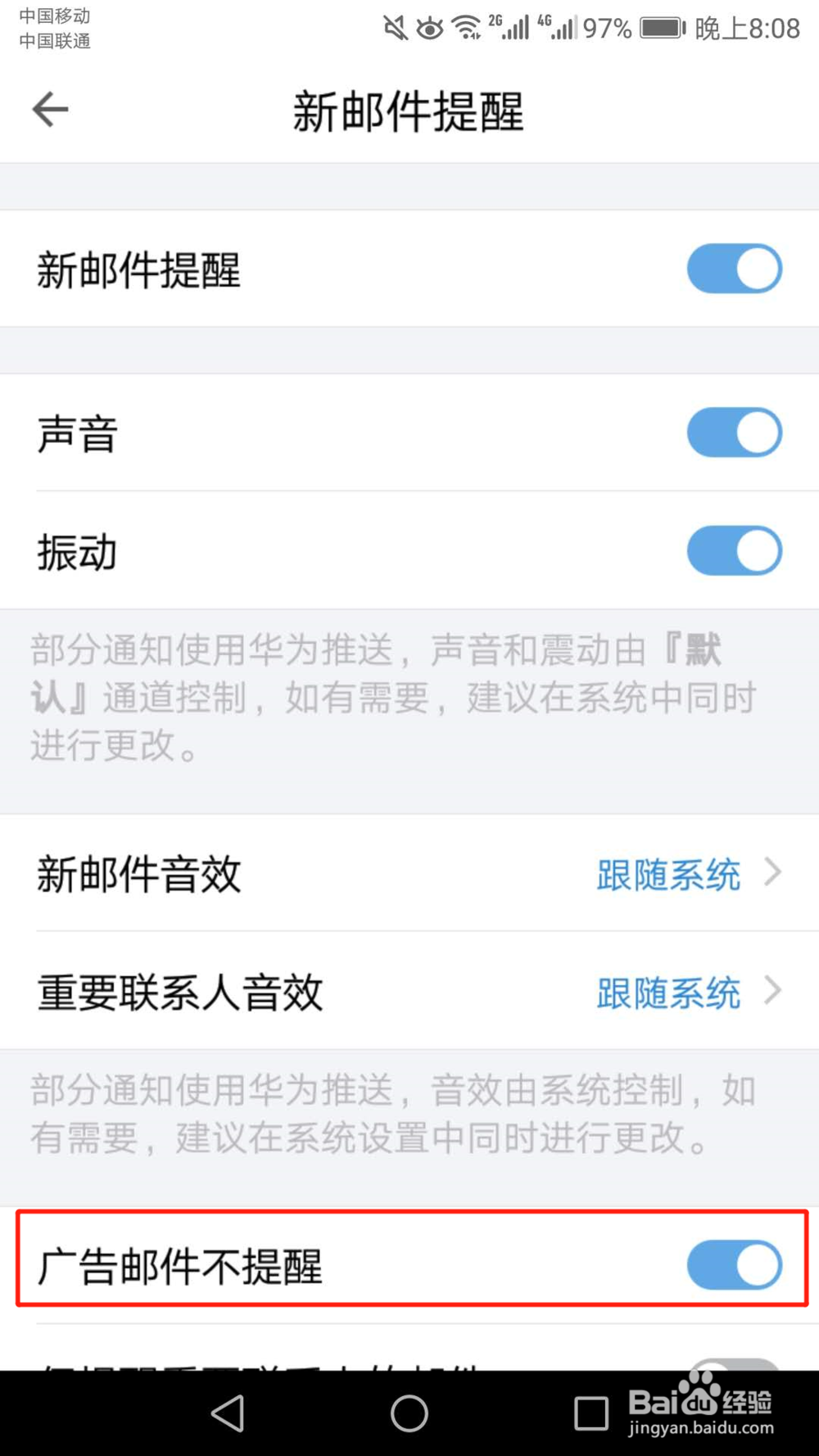Disable the 振动 vibration switch
The height and width of the screenshot is (1456, 819).
pyautogui.click(x=733, y=550)
